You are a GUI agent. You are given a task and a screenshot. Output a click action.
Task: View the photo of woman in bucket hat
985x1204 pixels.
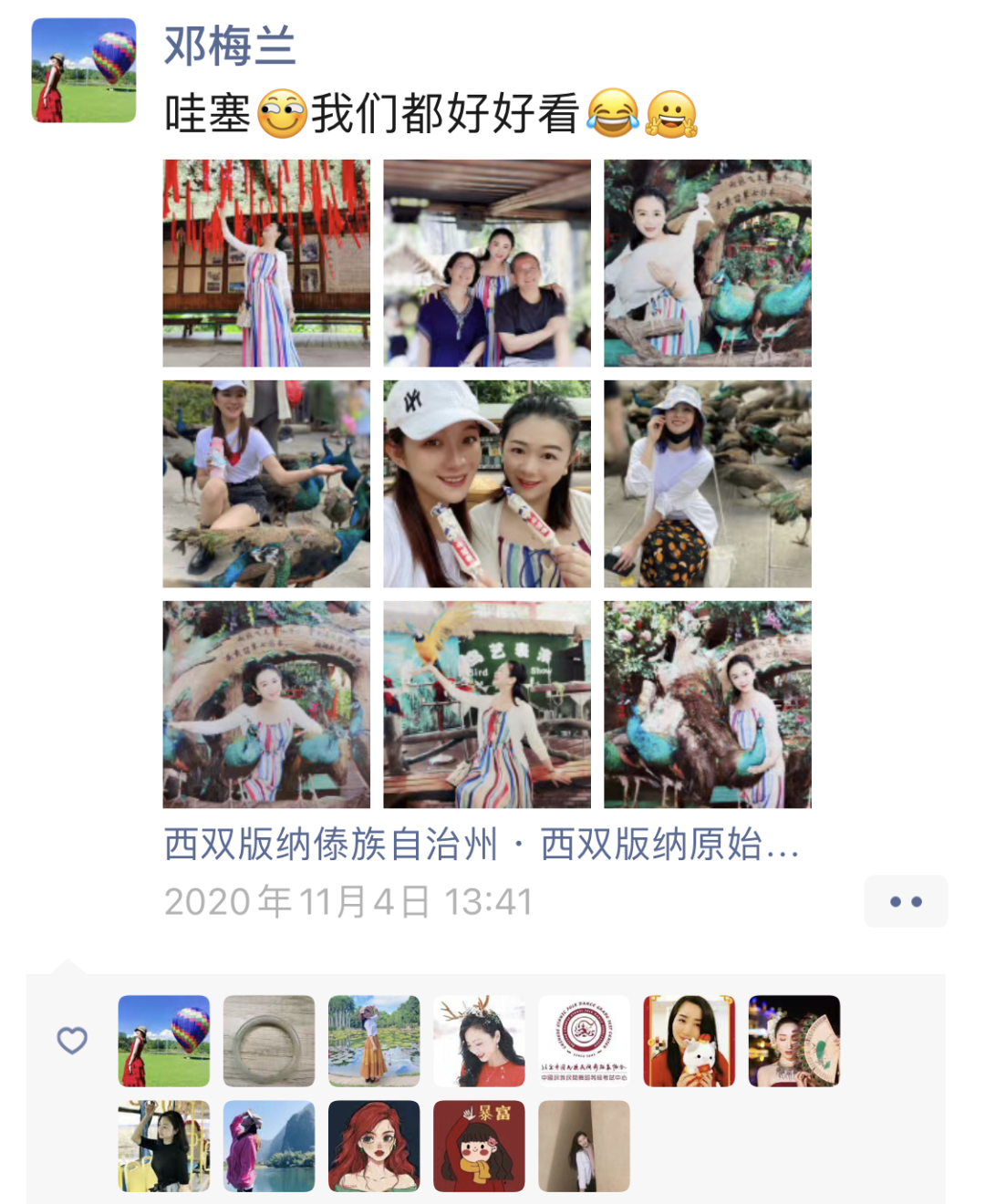[707, 483]
